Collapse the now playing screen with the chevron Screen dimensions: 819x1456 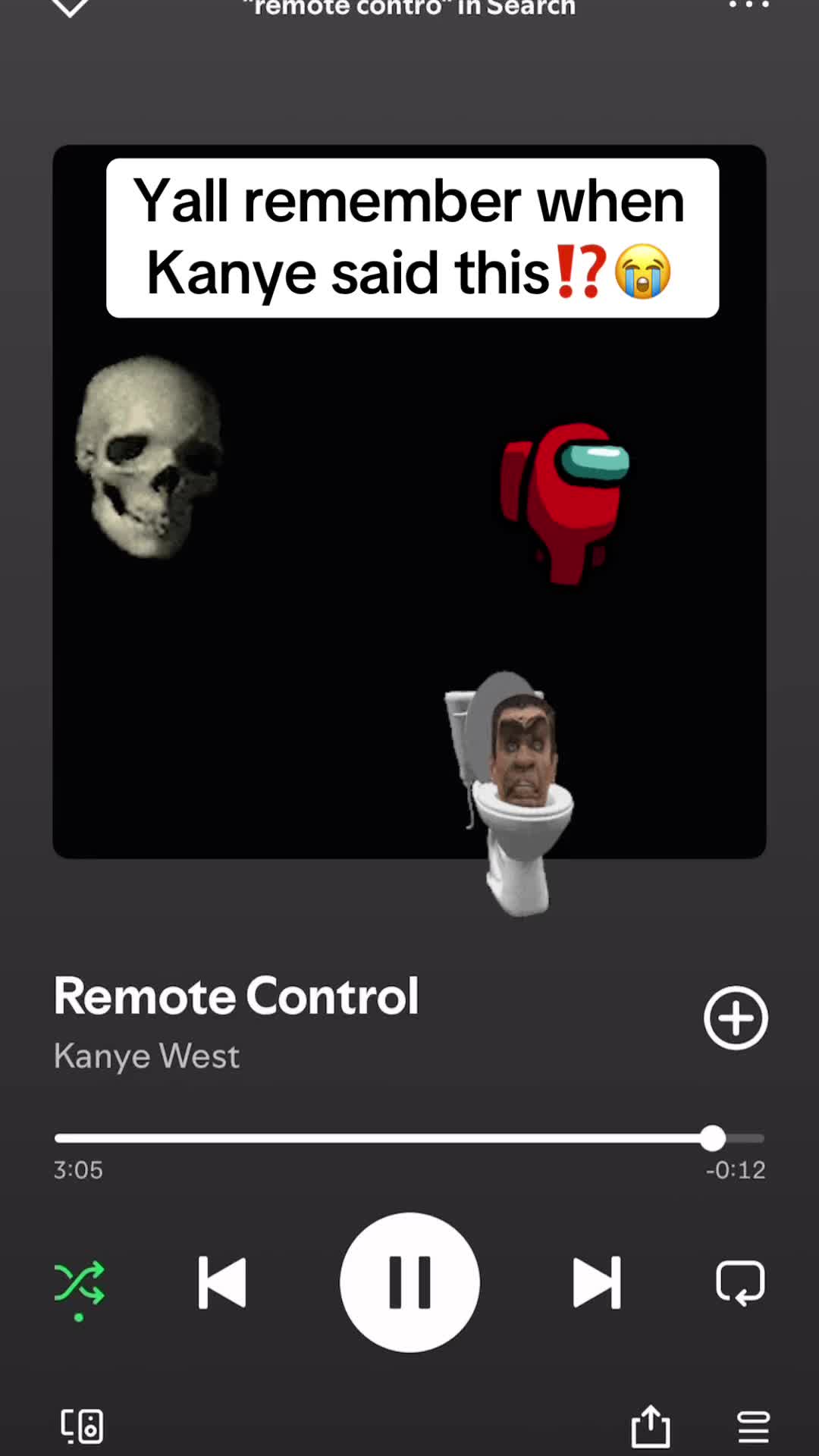tap(70, 8)
